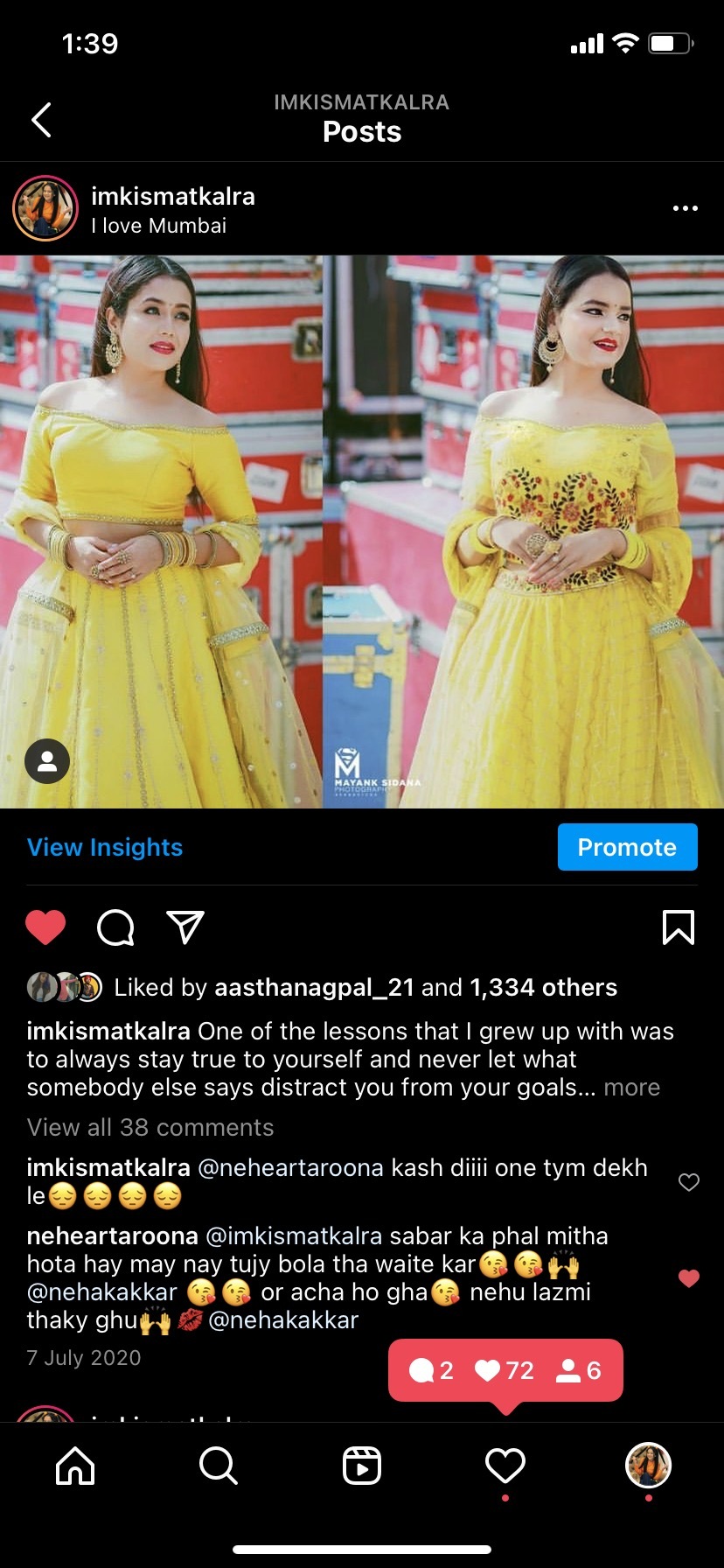
Task: Tap the Promote button
Action: pos(627,847)
